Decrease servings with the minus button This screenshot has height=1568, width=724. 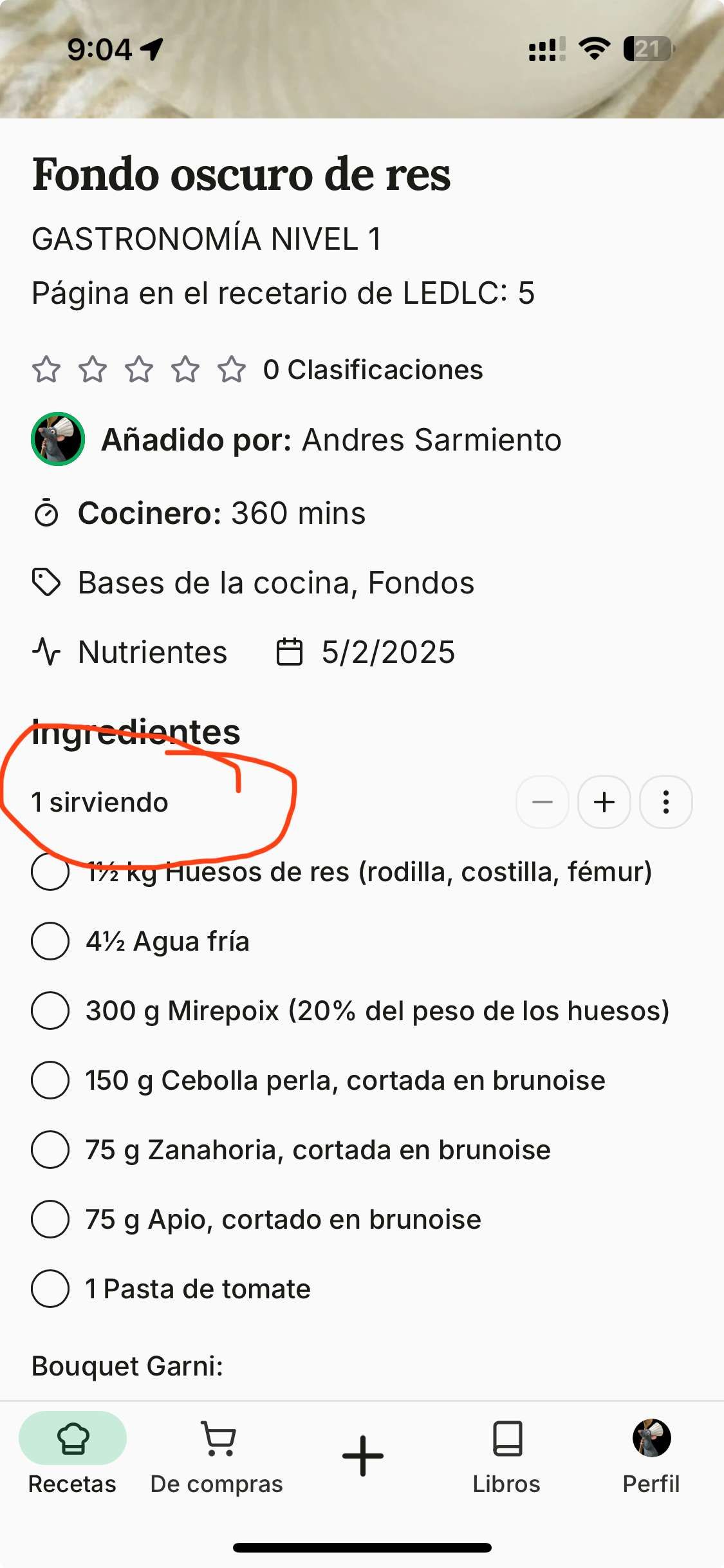pos(542,802)
